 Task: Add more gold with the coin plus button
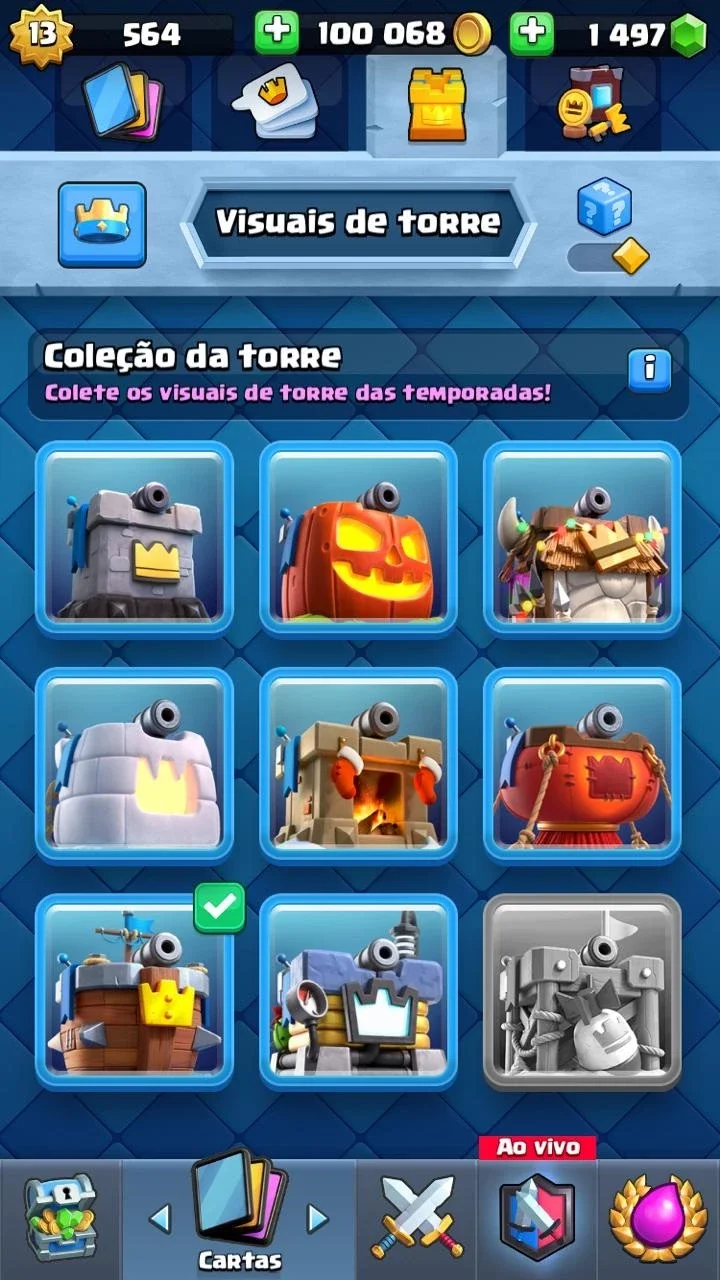[277, 34]
